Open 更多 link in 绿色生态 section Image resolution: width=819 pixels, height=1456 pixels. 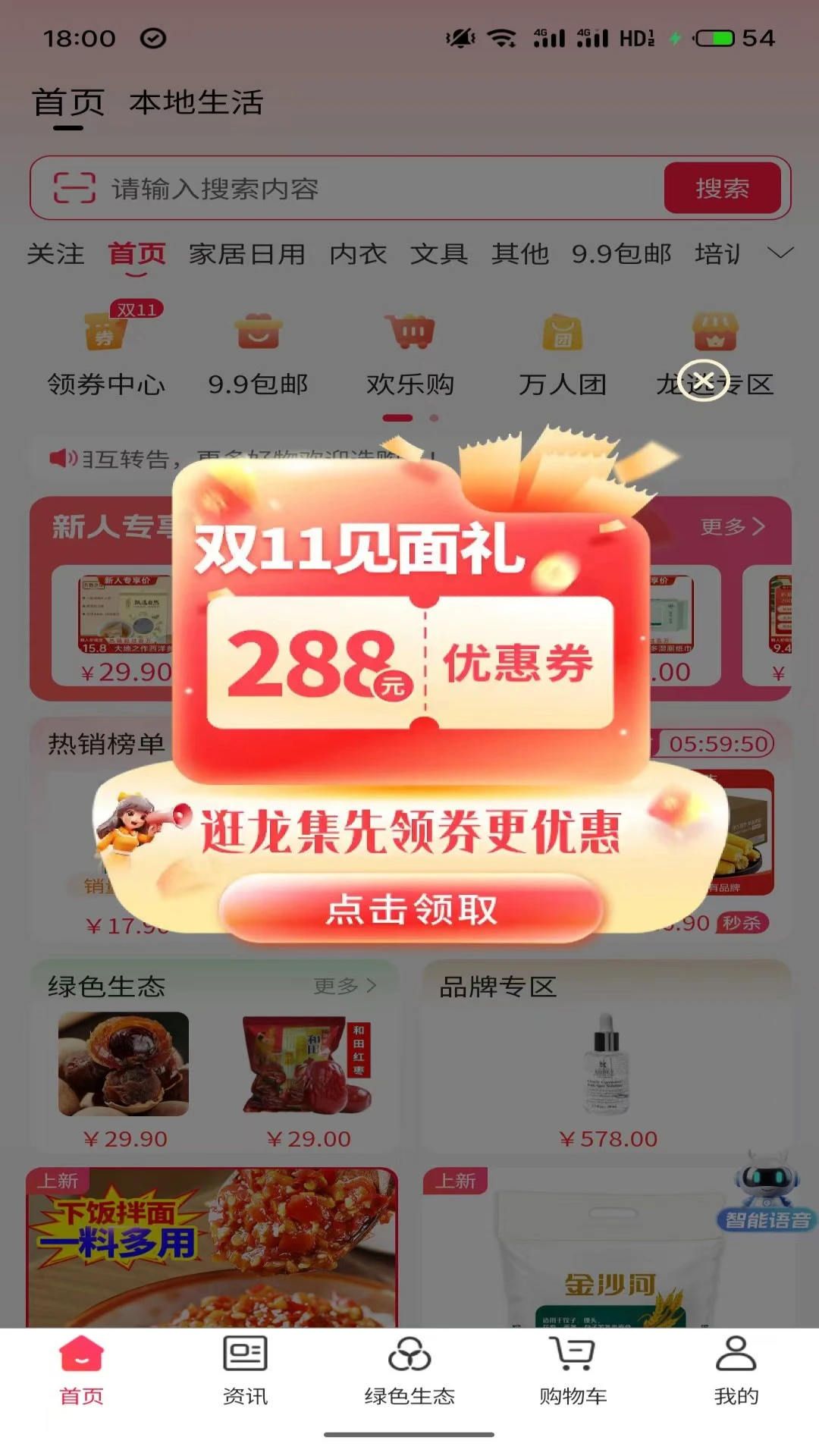[x=343, y=986]
